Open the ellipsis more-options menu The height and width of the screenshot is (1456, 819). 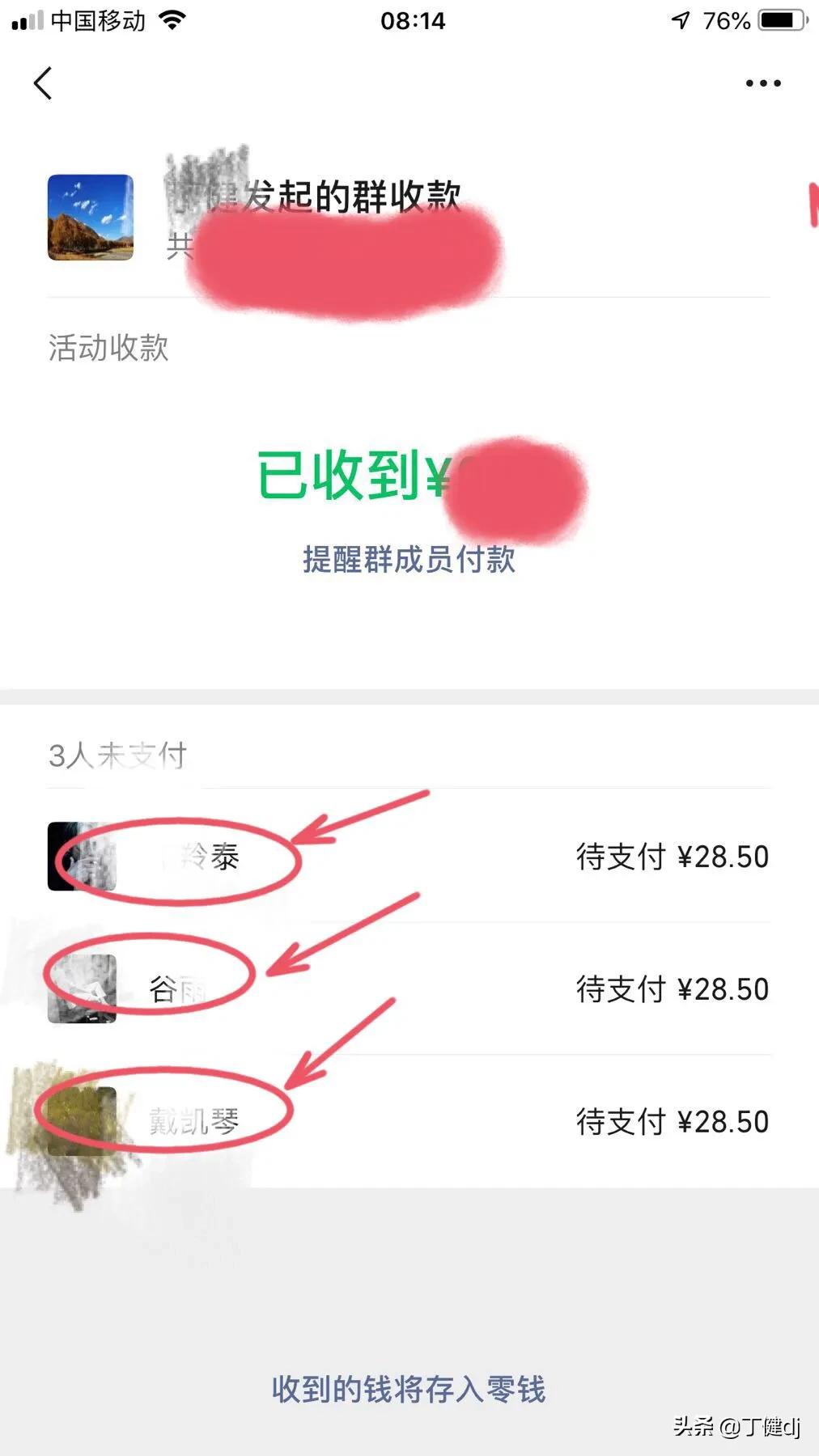760,82
